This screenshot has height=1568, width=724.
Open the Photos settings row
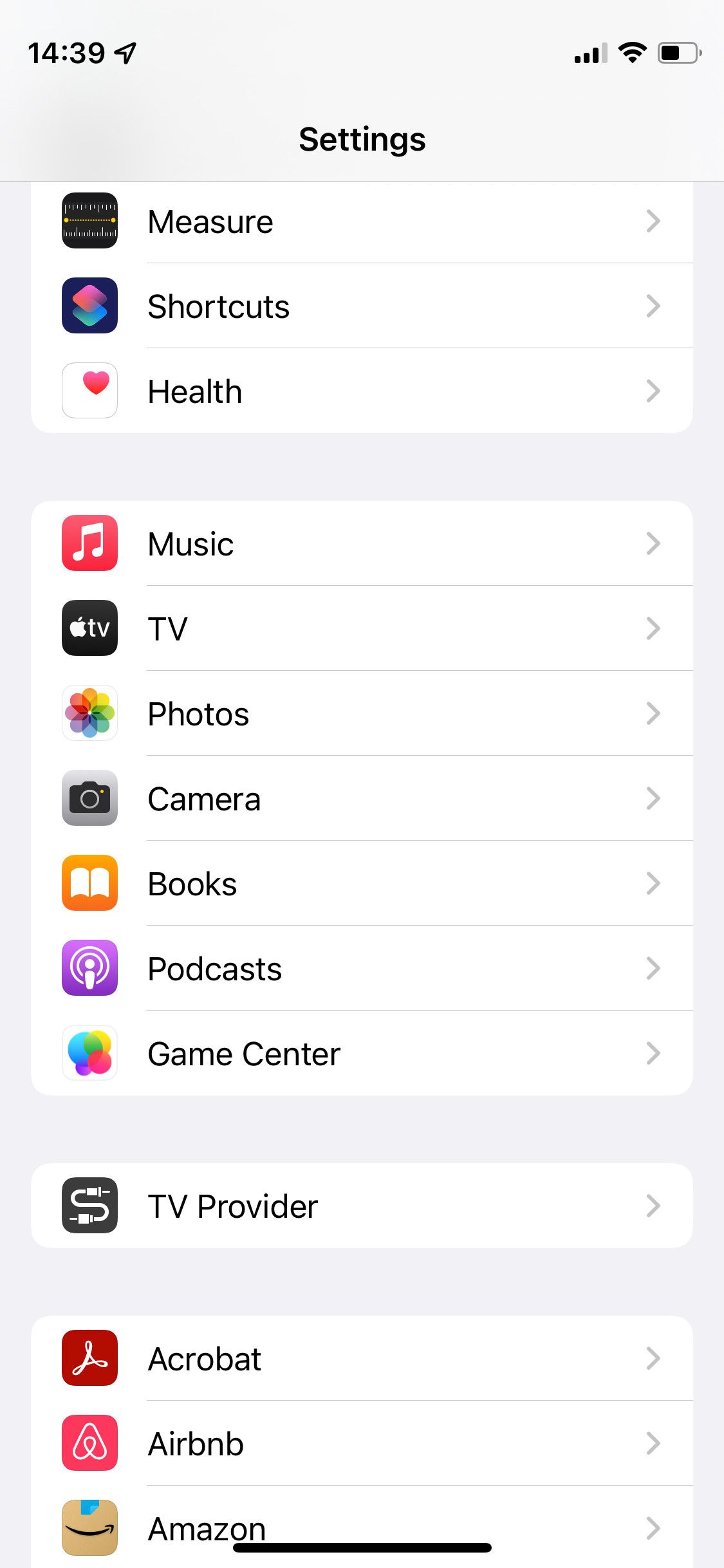(362, 713)
